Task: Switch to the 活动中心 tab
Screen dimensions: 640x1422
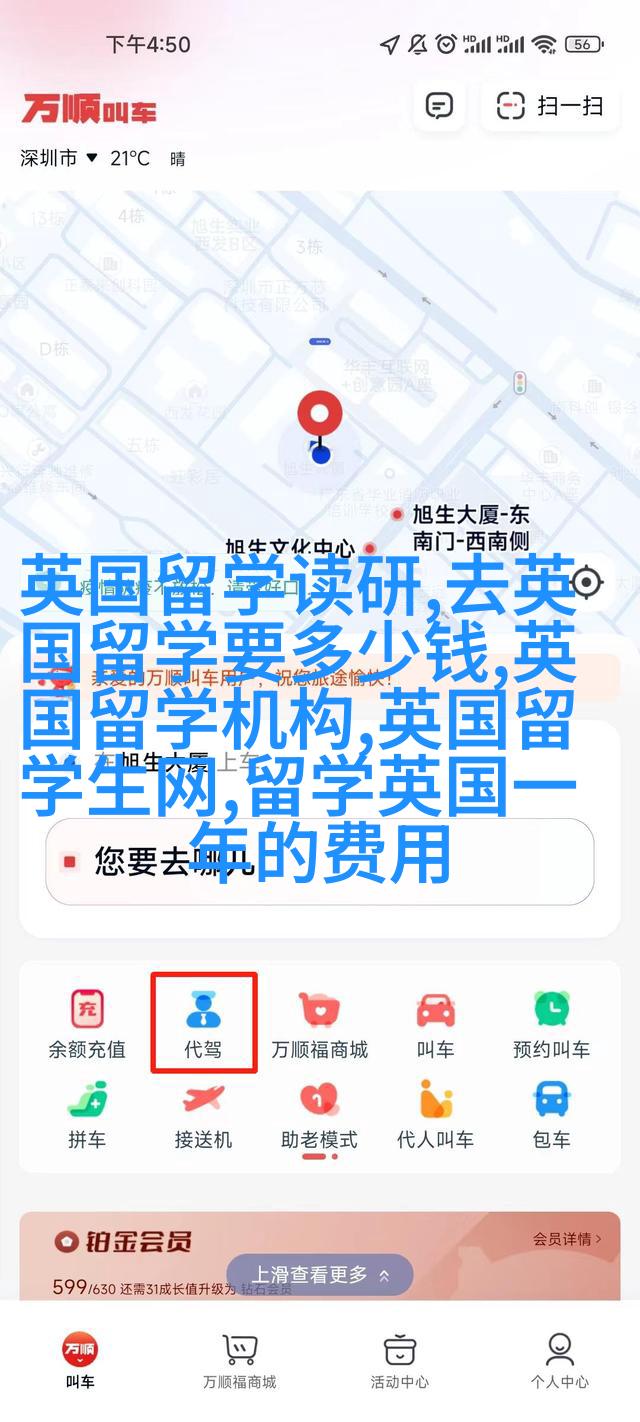Action: coord(400,1361)
